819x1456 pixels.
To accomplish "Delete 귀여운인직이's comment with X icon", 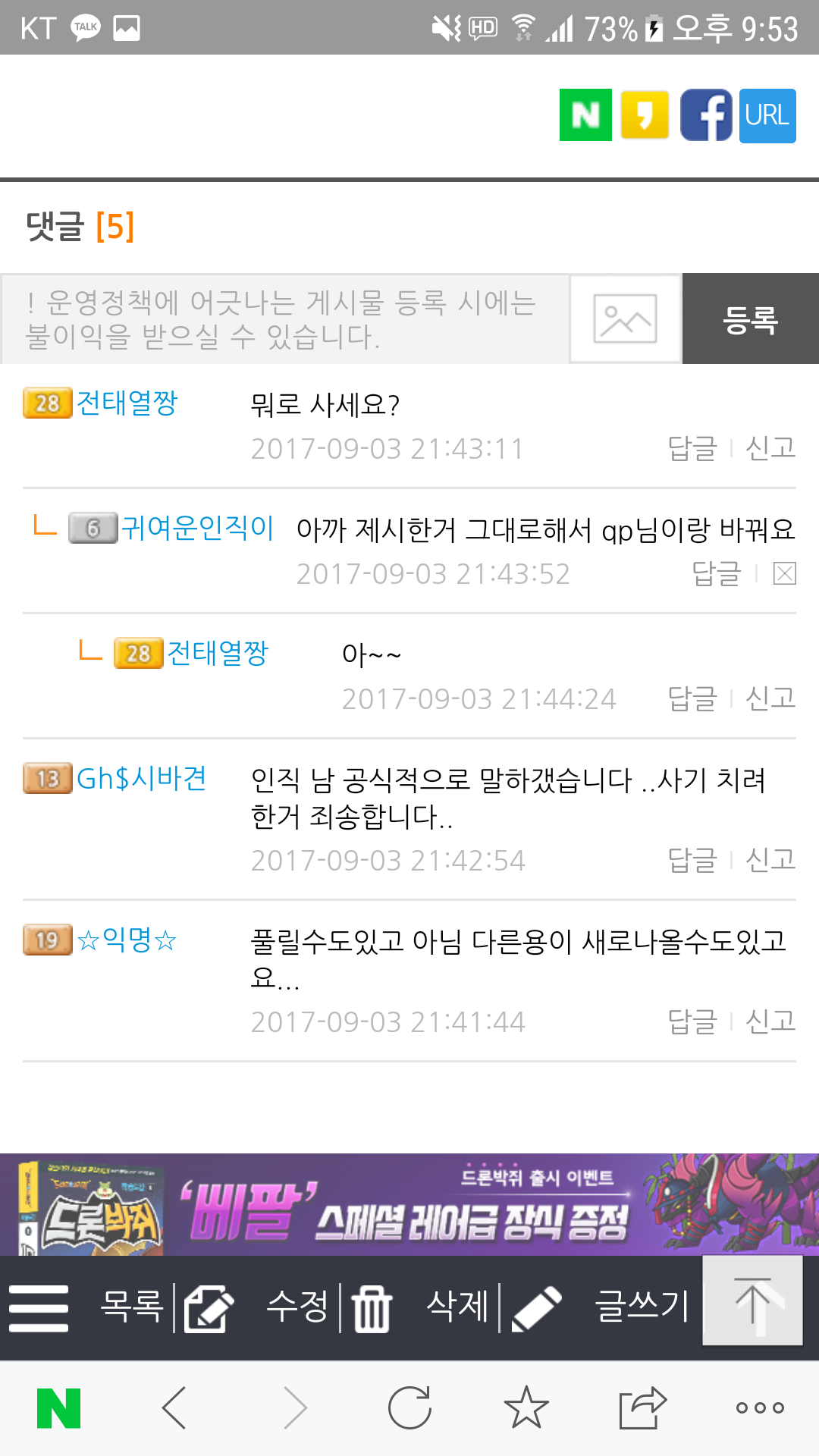I will [784, 573].
